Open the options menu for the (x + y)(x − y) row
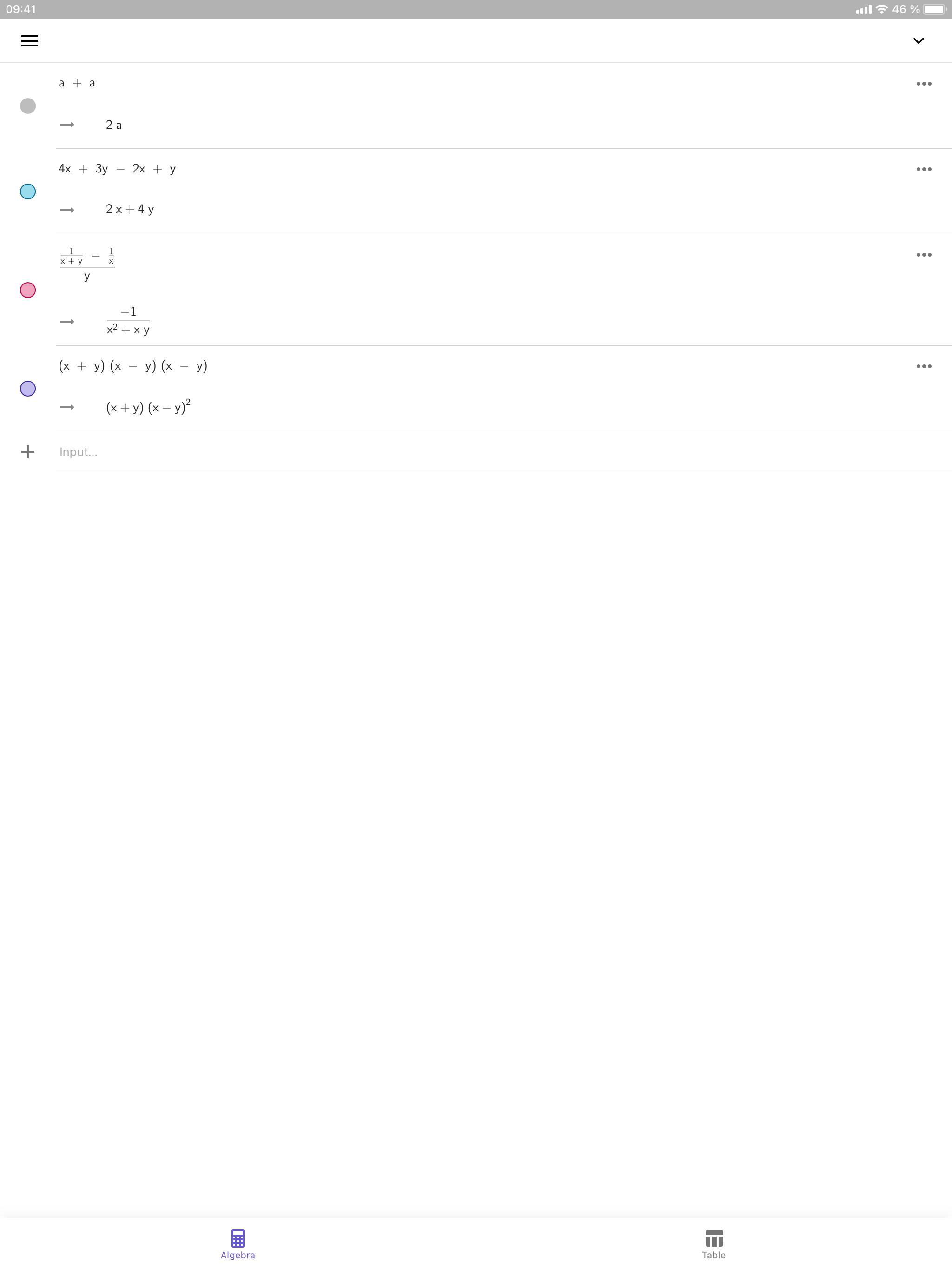 pyautogui.click(x=924, y=366)
